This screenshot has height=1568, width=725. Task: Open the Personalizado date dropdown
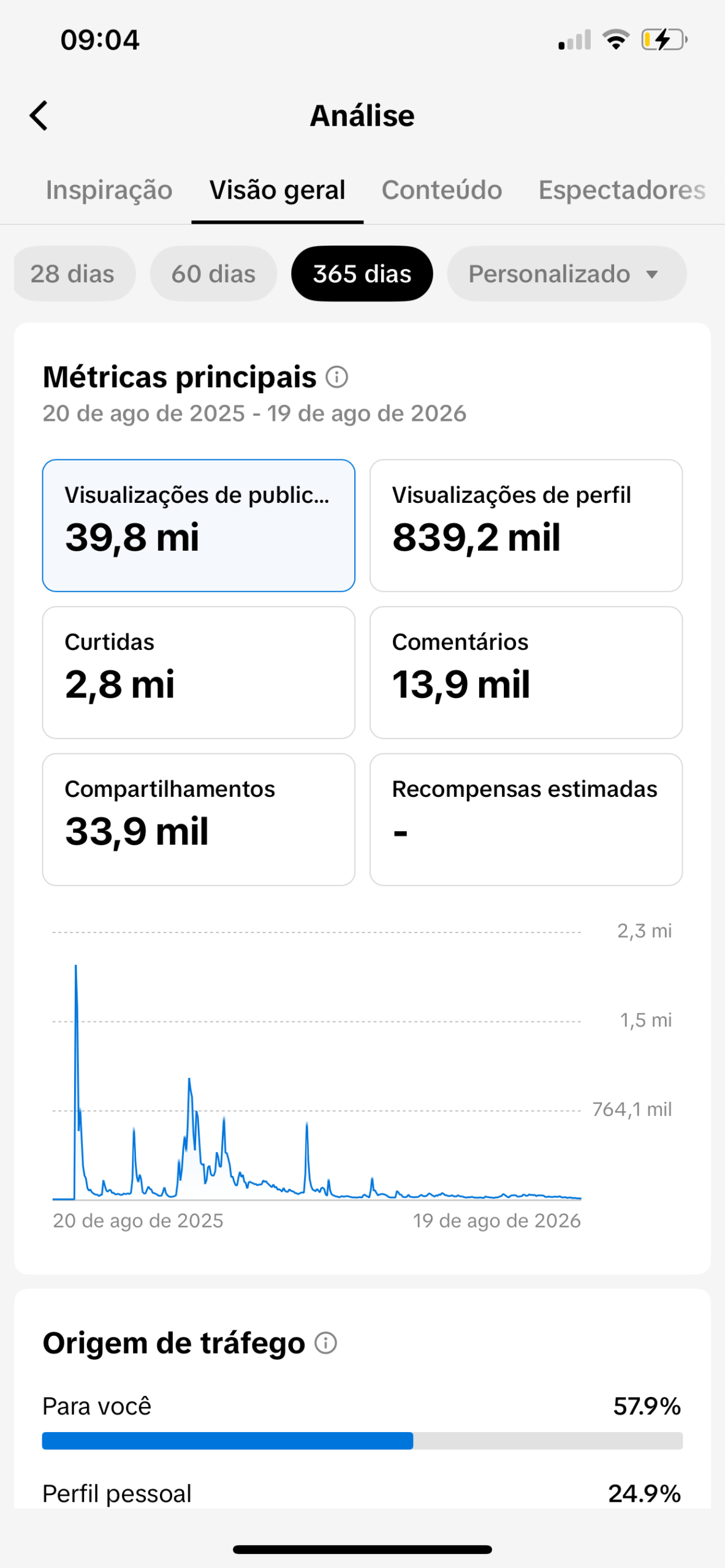point(566,274)
